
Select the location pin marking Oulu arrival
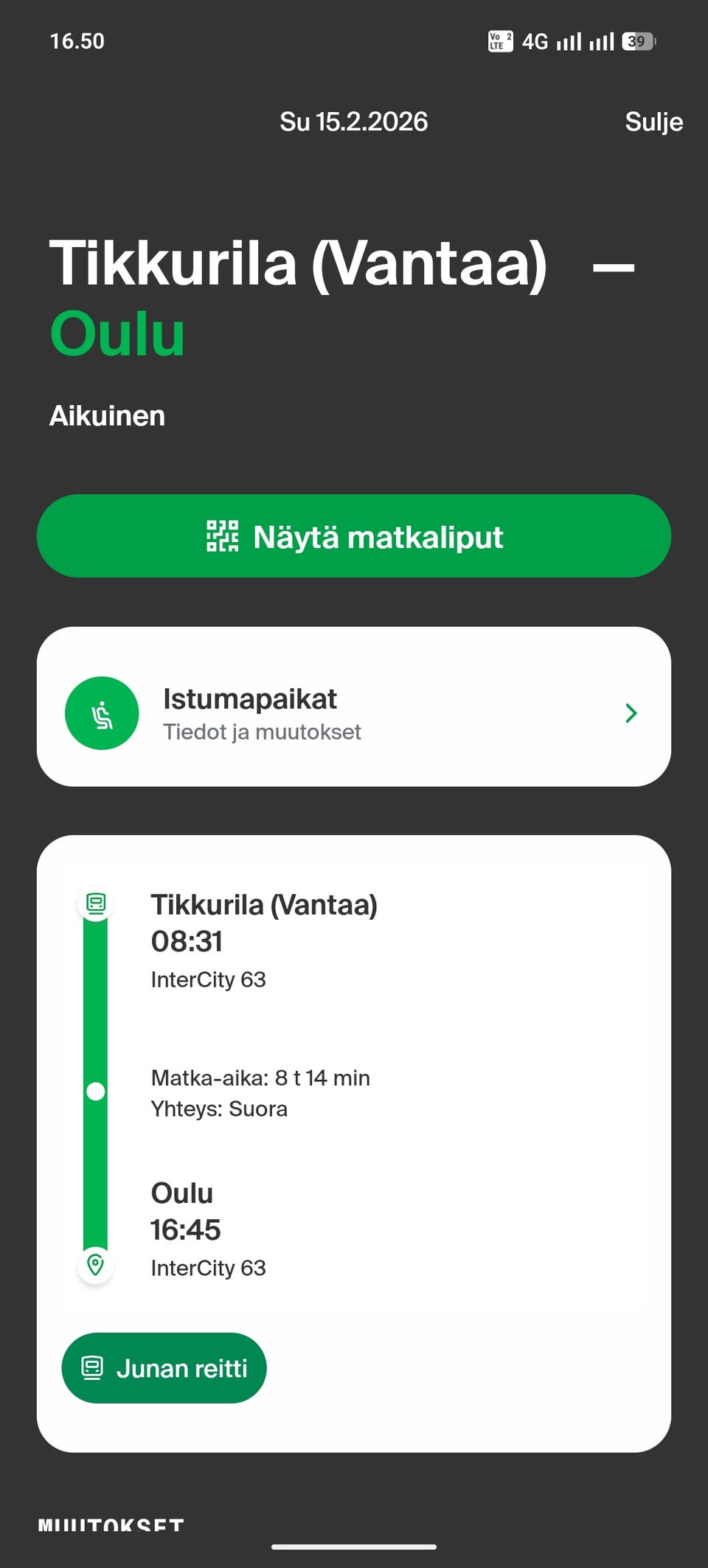click(x=95, y=1263)
